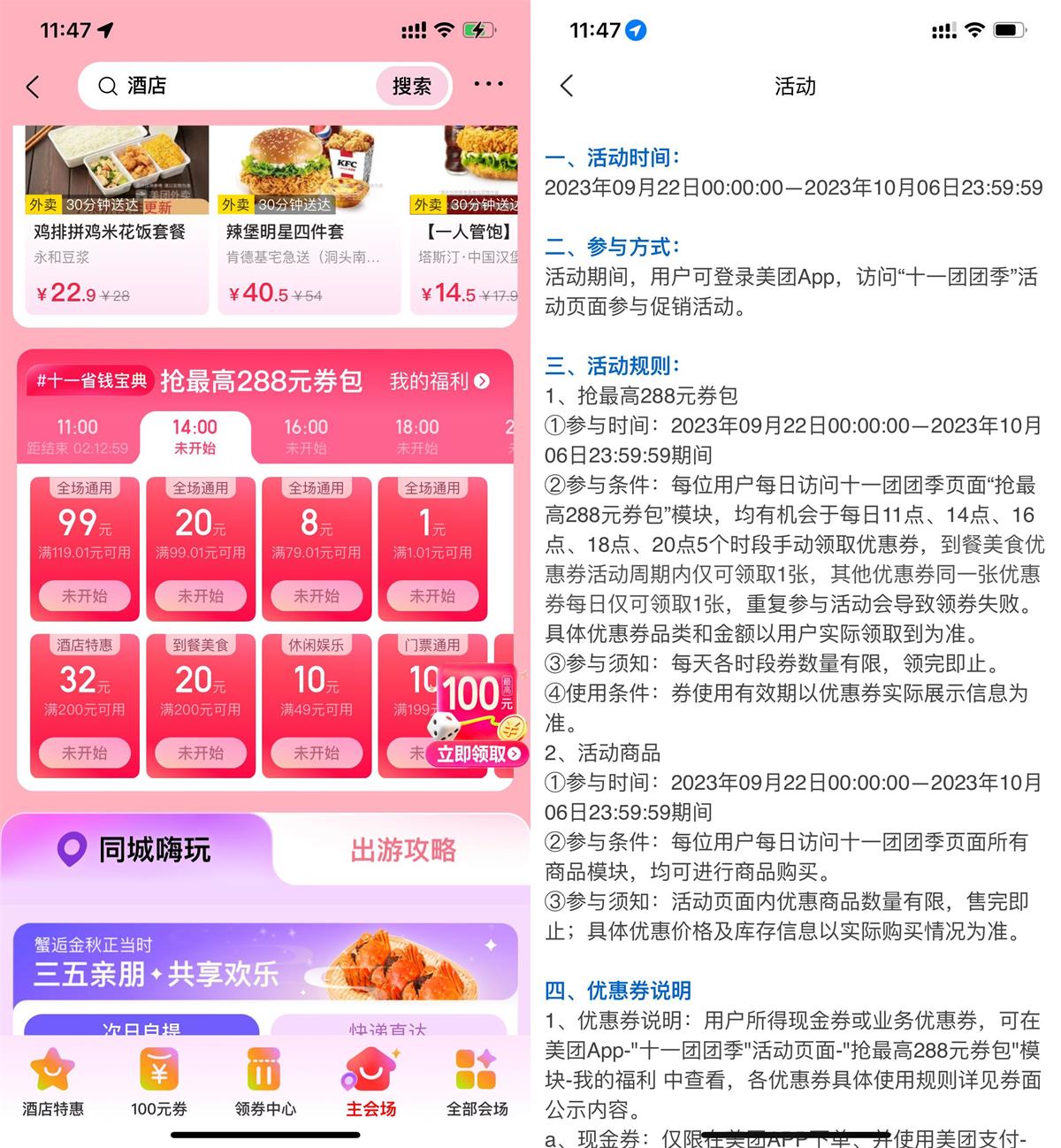Switch to 全部会场
1061x1148 pixels.
477,1082
